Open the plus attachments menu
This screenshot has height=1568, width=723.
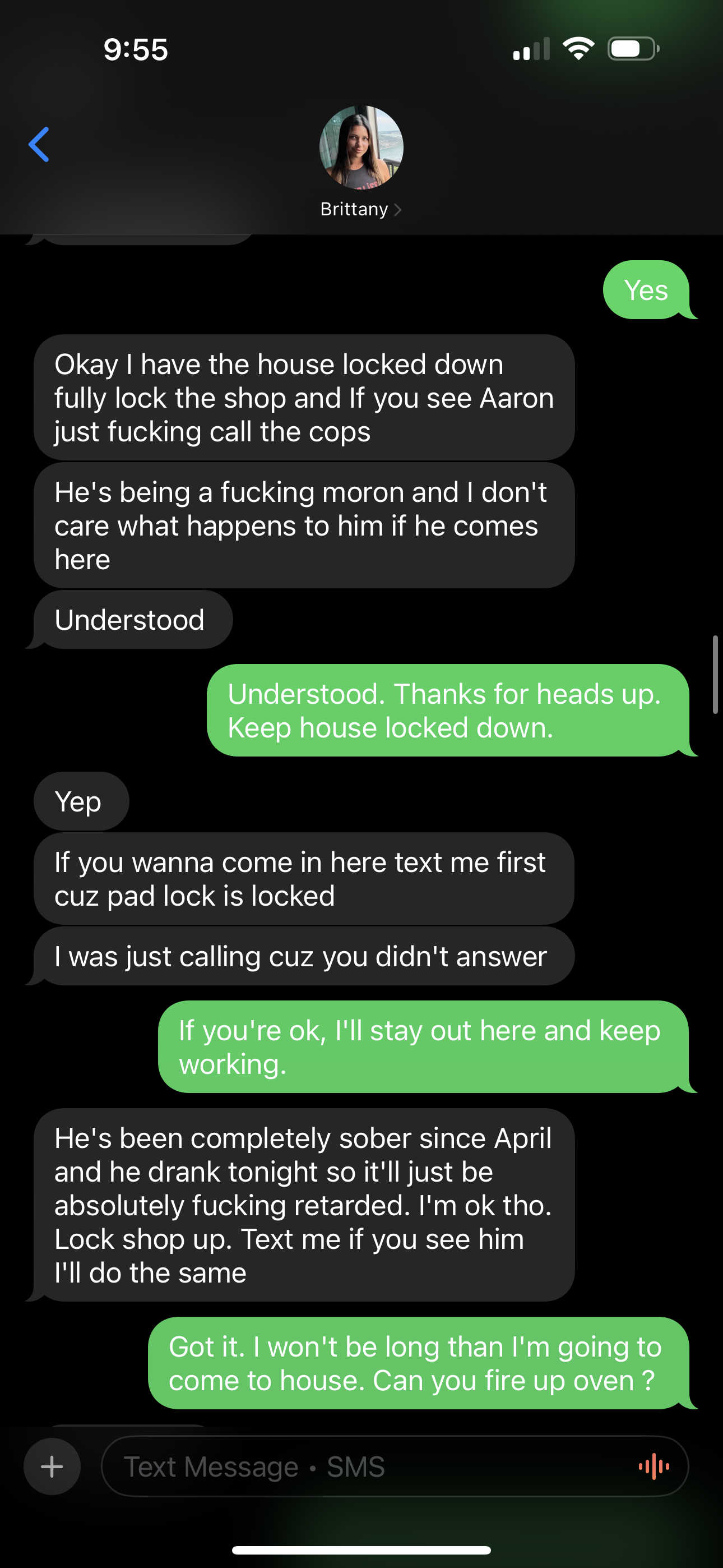coord(52,1466)
